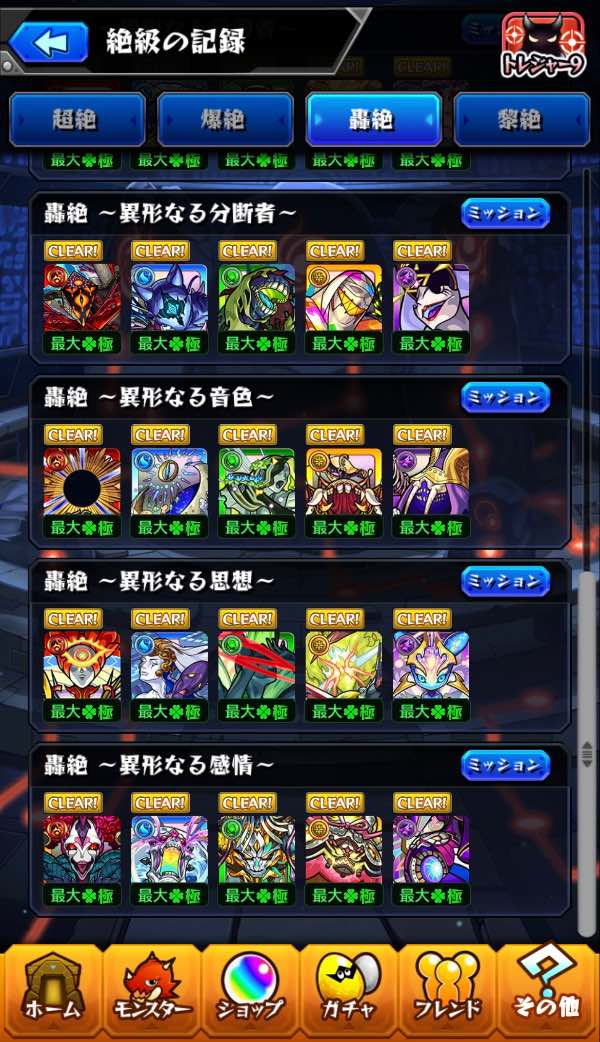
Task: Select the last monster in 異形なる思想
Action: pos(432,665)
